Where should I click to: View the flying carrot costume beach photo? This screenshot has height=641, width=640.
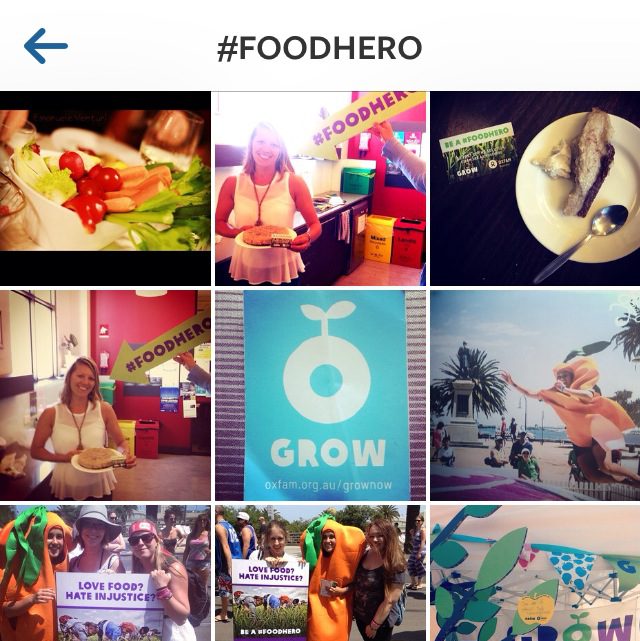pyautogui.click(x=535, y=395)
